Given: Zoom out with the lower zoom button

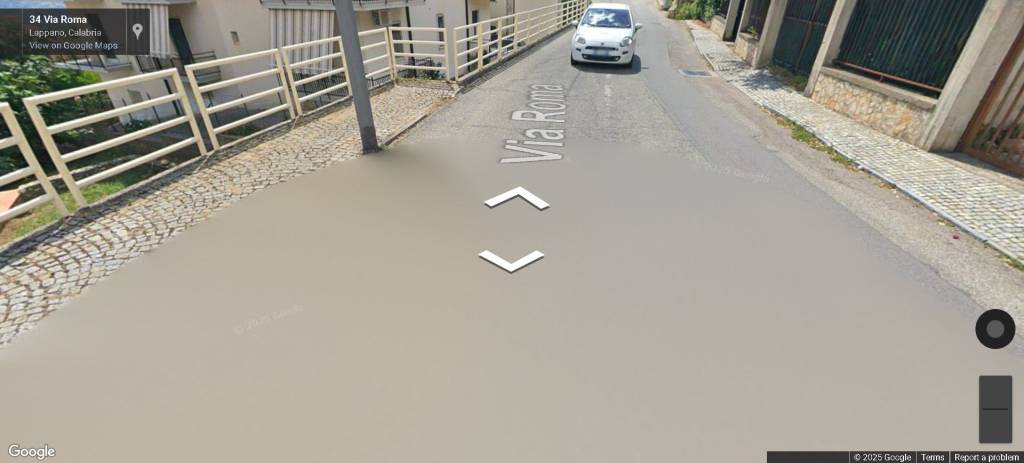Looking at the screenshot, I should [995, 426].
